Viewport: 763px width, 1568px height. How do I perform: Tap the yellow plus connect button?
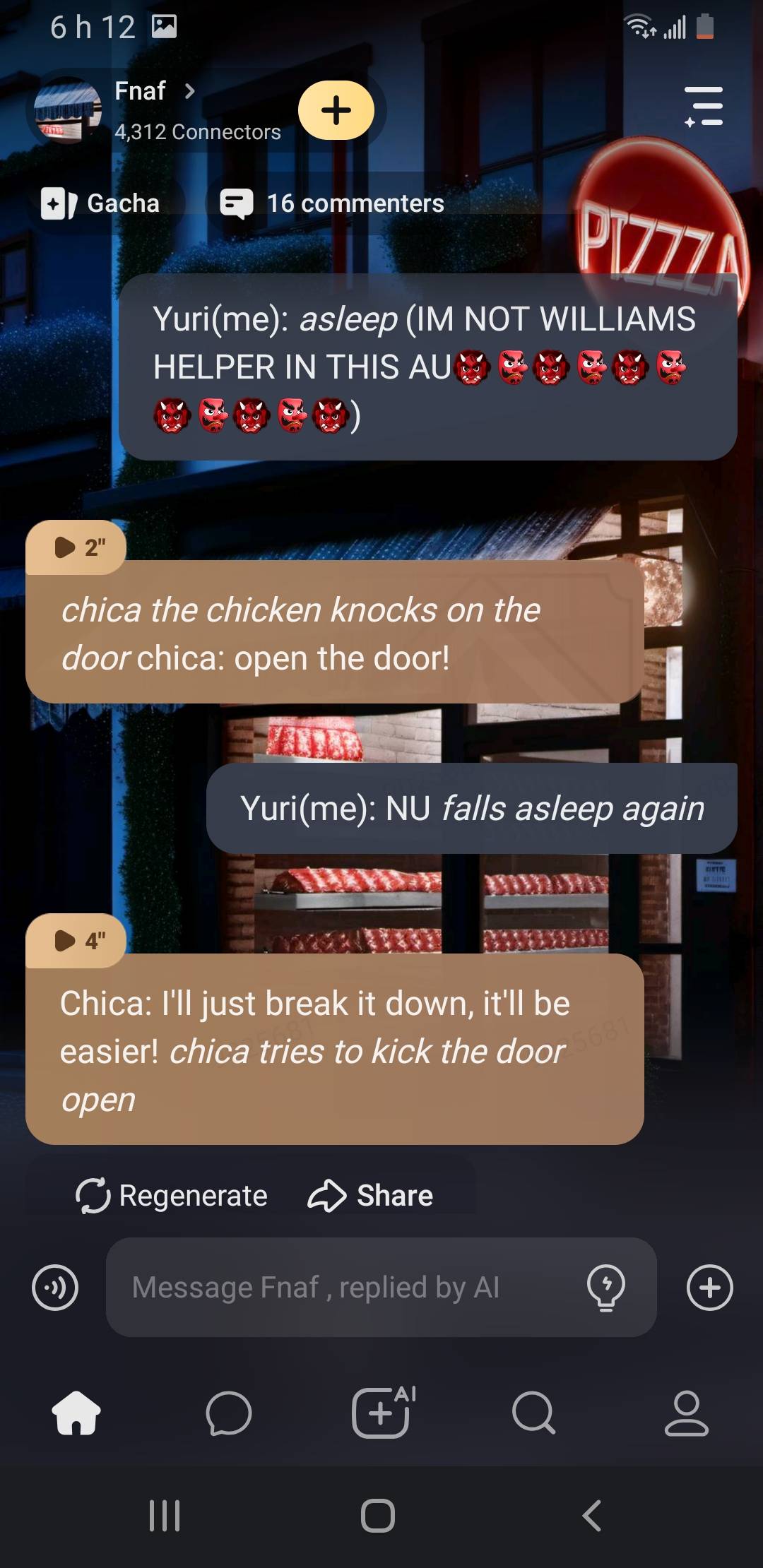tap(336, 110)
